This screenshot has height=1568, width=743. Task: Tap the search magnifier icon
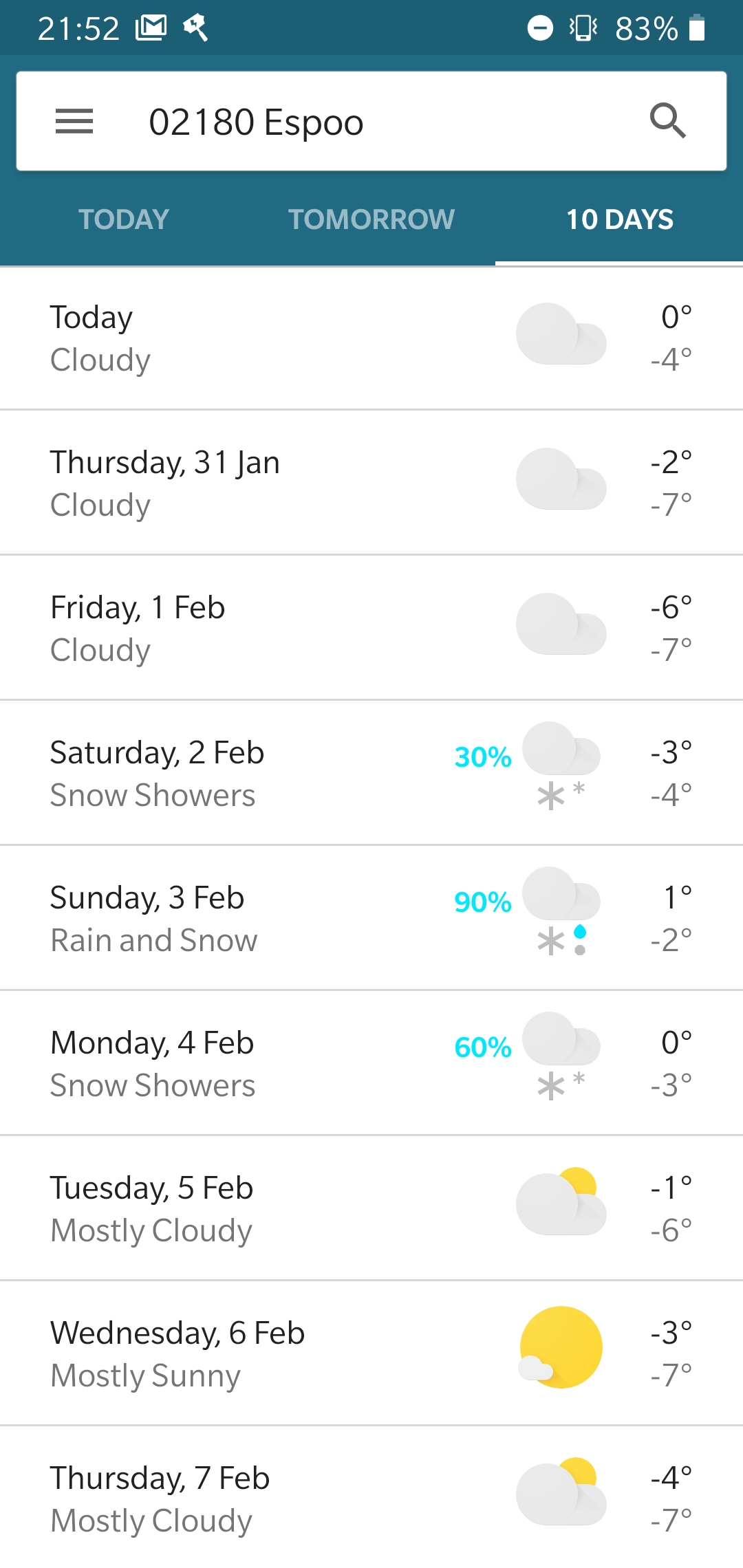pos(667,121)
